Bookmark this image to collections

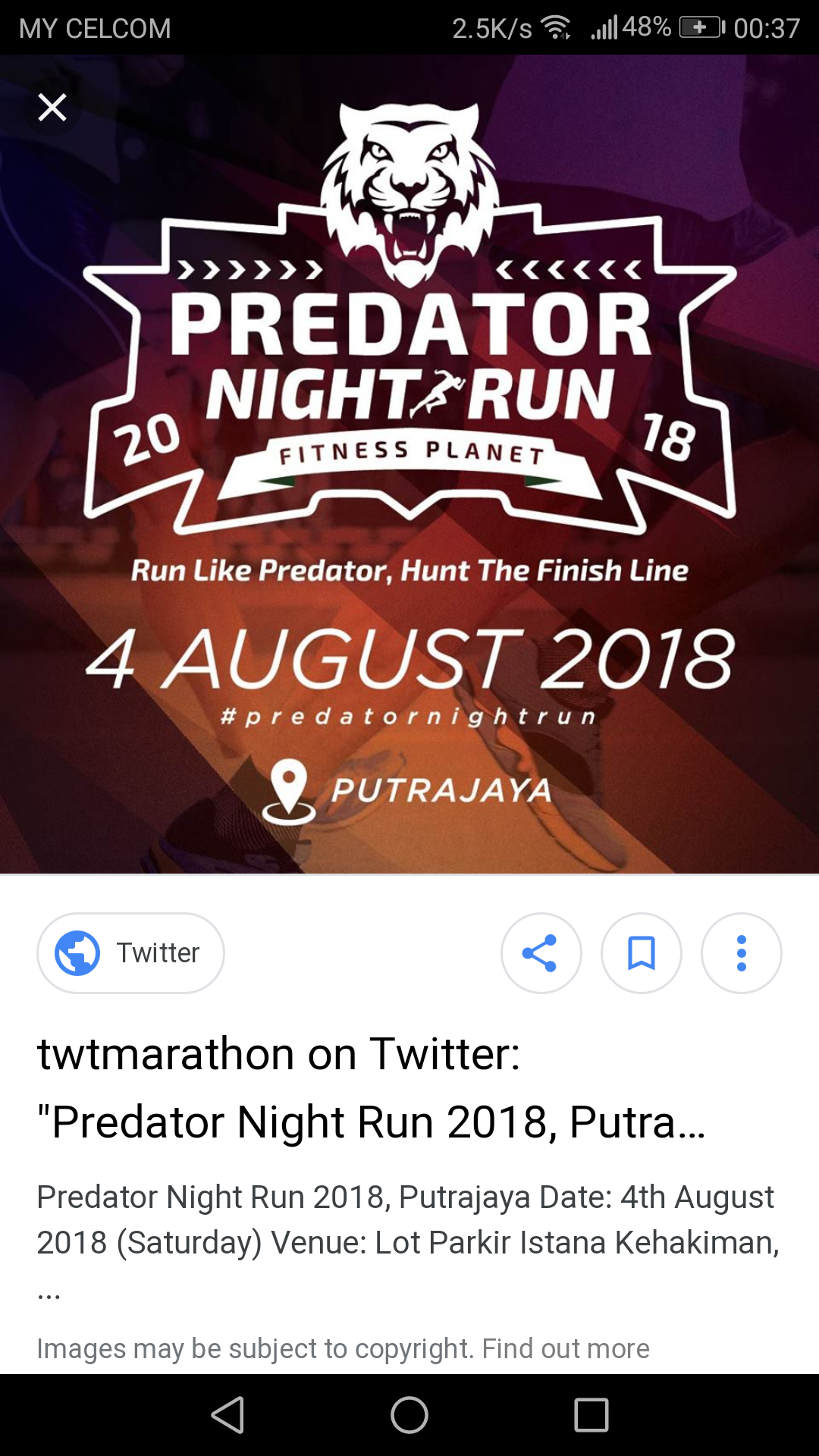point(642,953)
